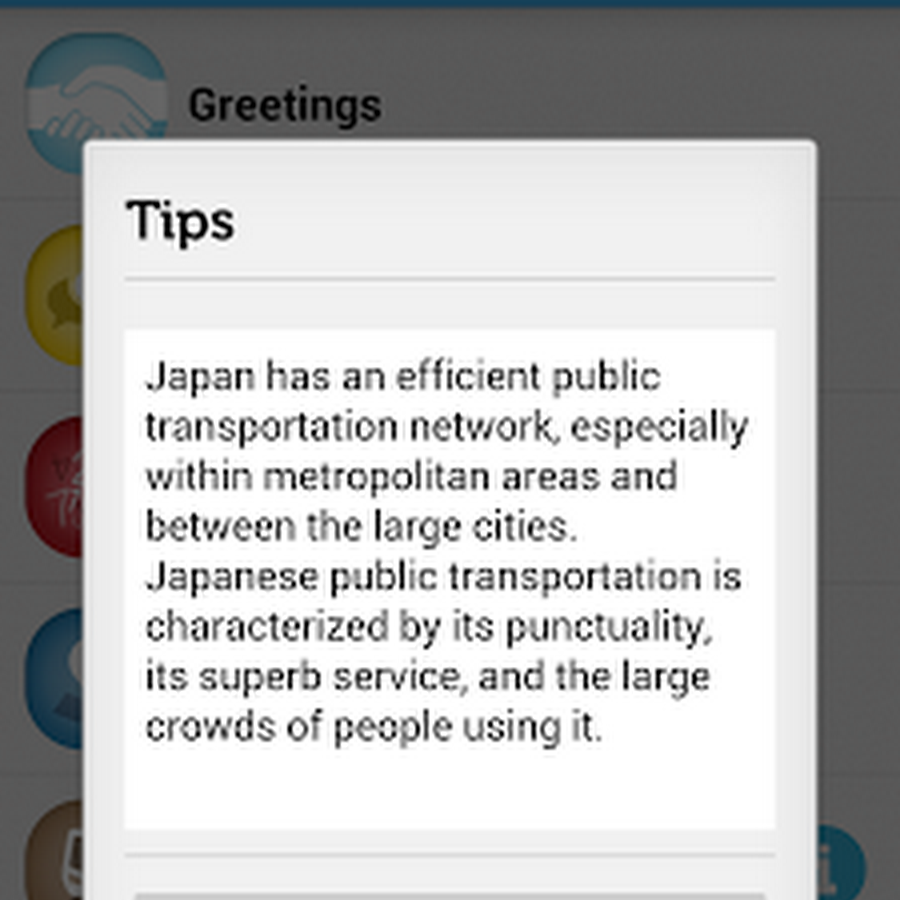The width and height of the screenshot is (900, 900).
Task: Open the Greetings category
Action: click(x=284, y=104)
